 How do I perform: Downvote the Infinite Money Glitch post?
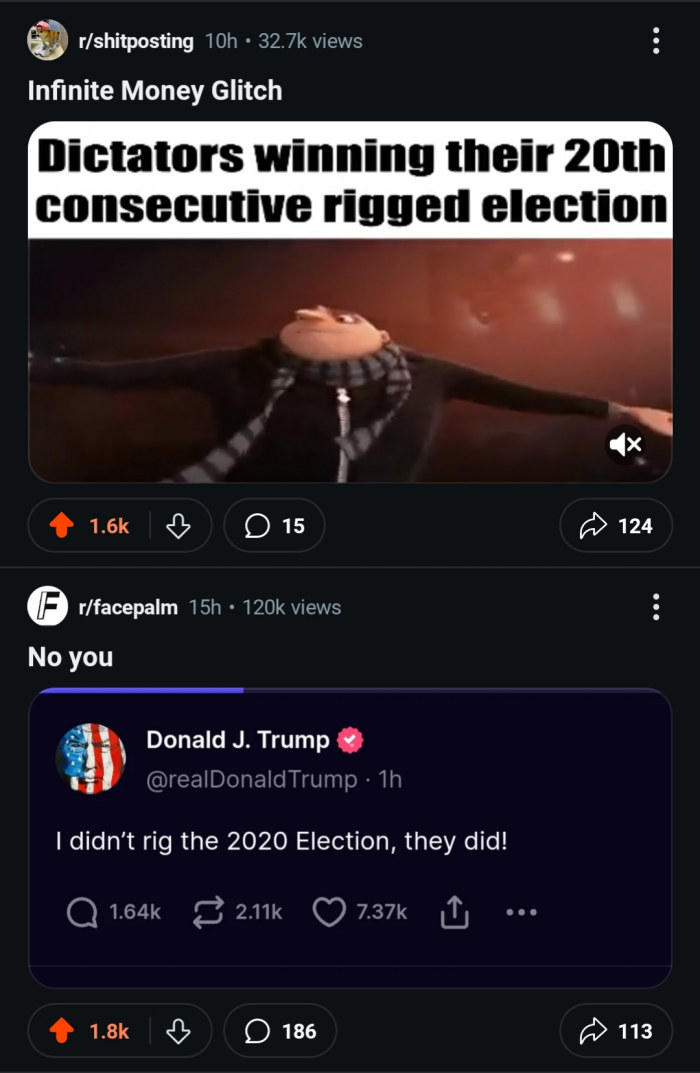tap(178, 525)
